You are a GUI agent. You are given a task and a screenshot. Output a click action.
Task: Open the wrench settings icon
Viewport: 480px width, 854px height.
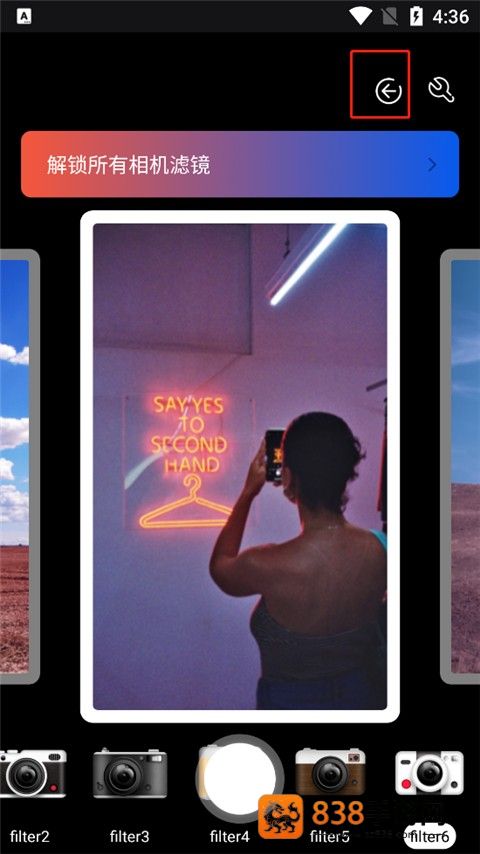pos(441,89)
